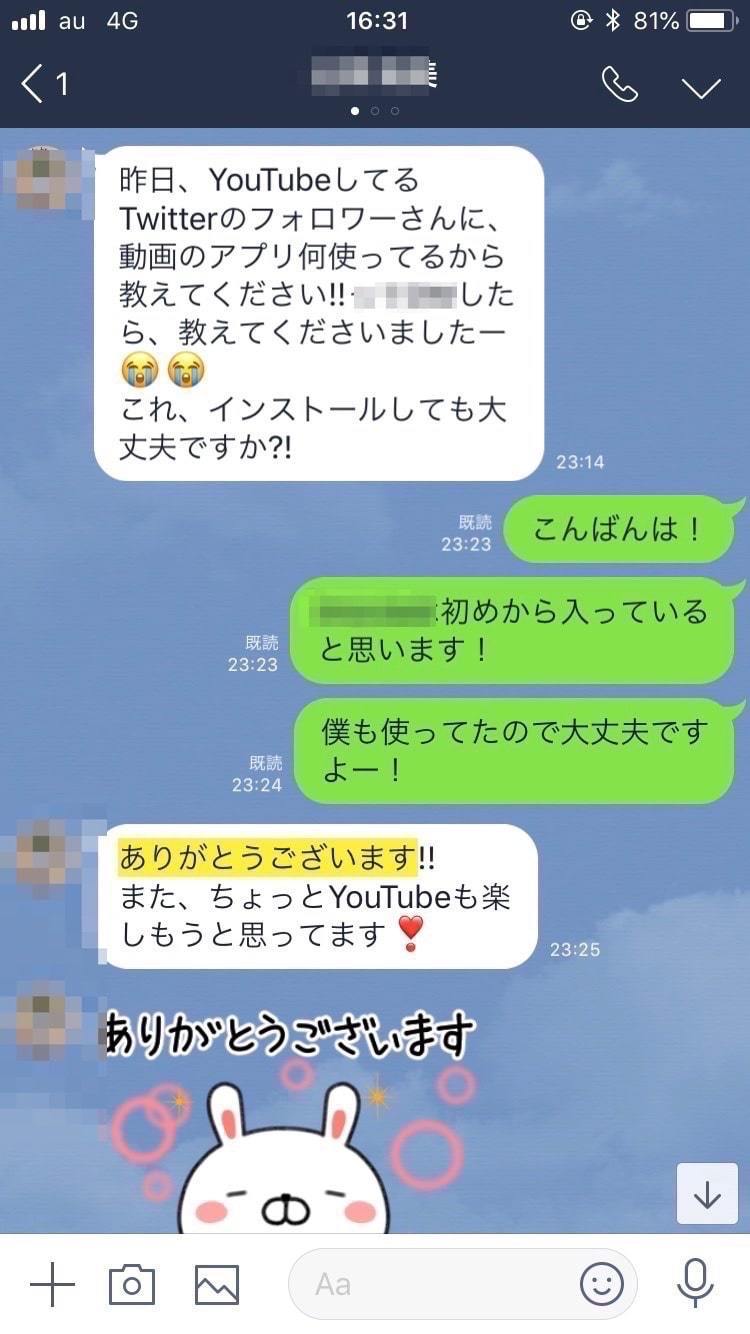The width and height of the screenshot is (750, 1334).
Task: Tap the Aa message input field
Action: pos(430,1284)
